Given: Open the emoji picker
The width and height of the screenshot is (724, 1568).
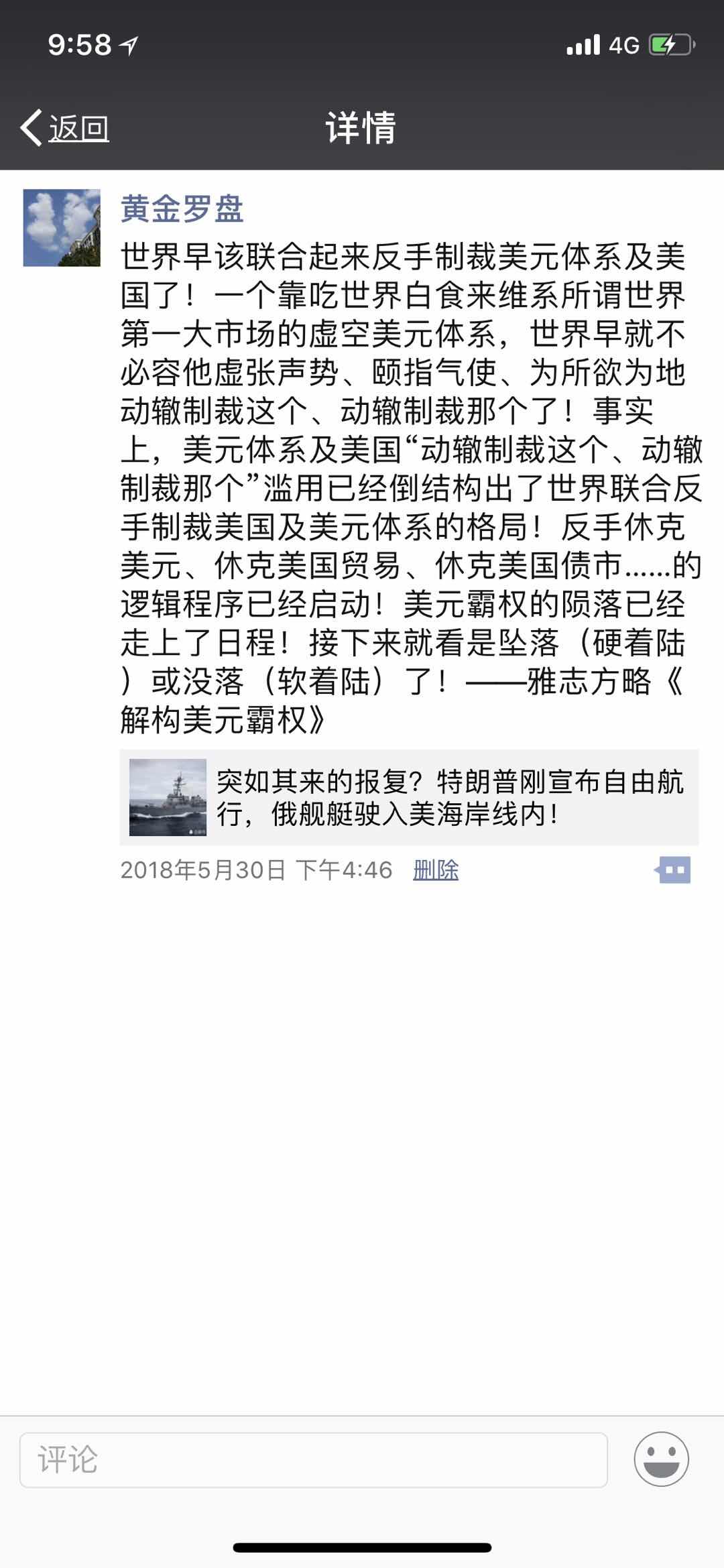Looking at the screenshot, I should click(x=661, y=1459).
